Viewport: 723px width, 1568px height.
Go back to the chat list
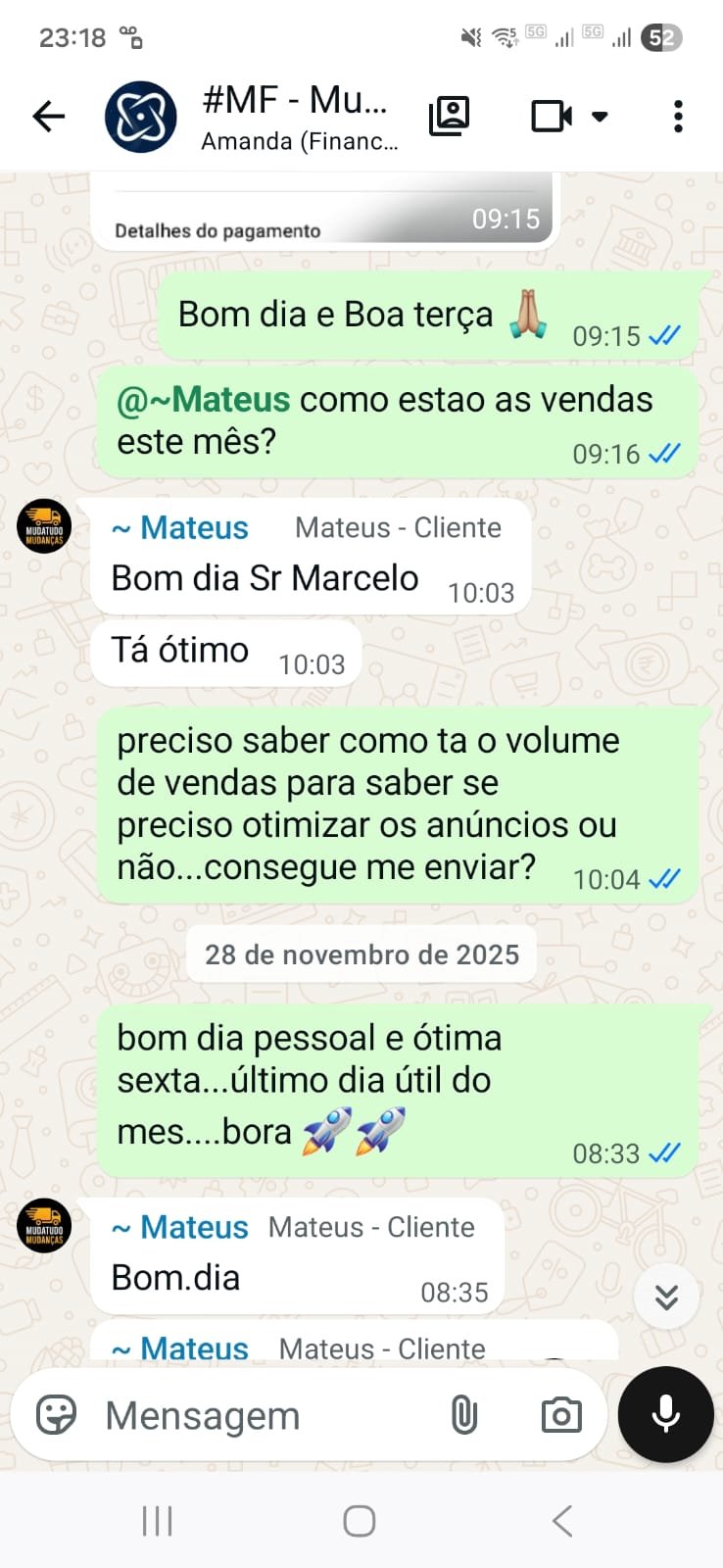point(48,117)
